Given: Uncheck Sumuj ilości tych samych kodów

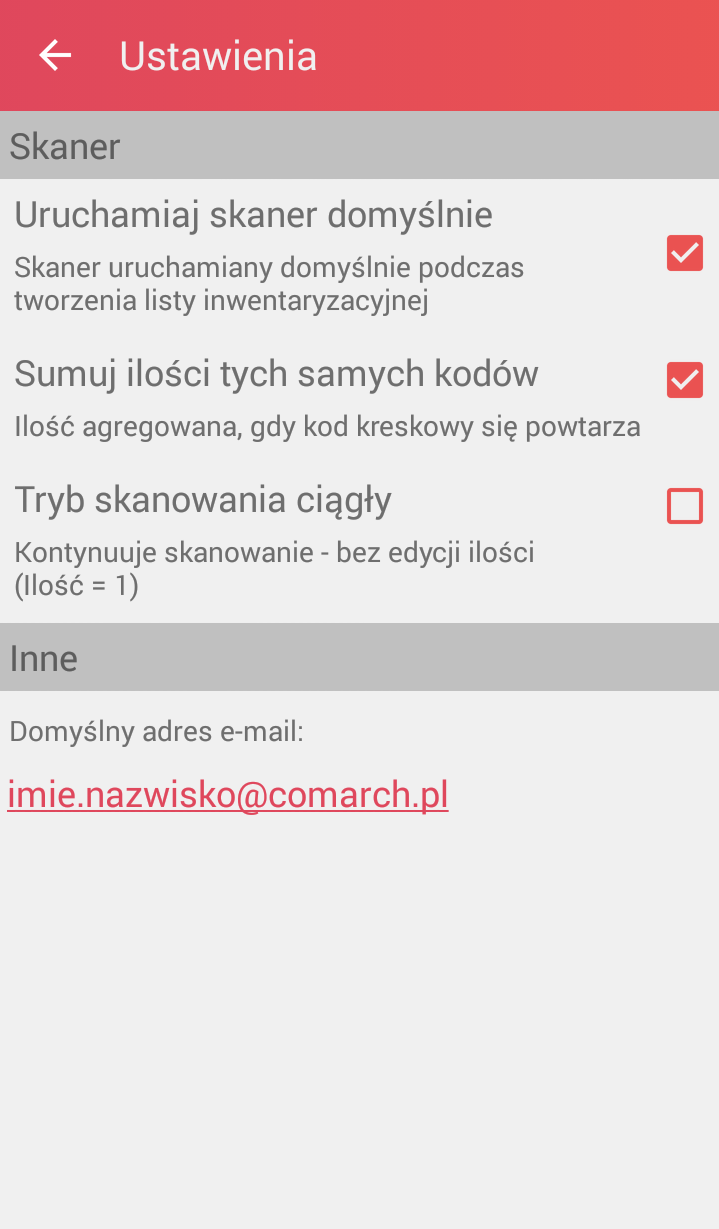Looking at the screenshot, I should [685, 380].
